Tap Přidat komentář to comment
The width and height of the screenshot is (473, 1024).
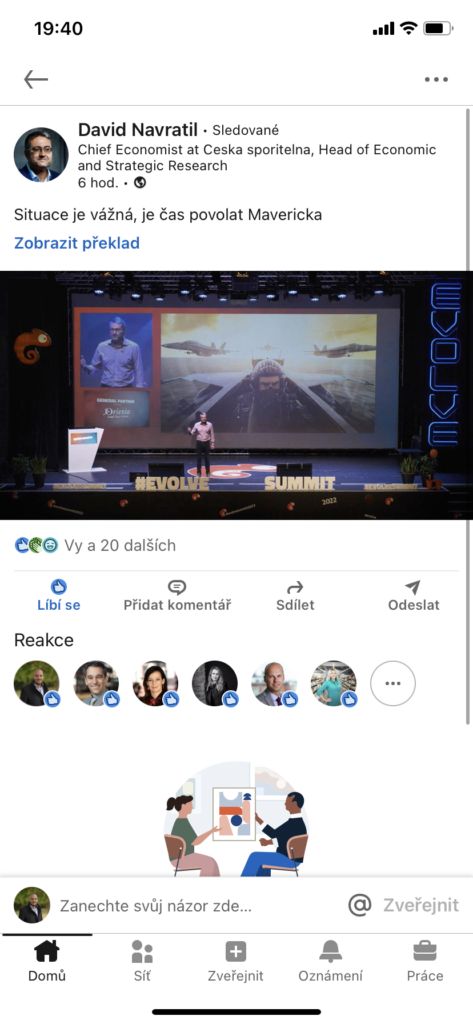pyautogui.click(x=177, y=595)
